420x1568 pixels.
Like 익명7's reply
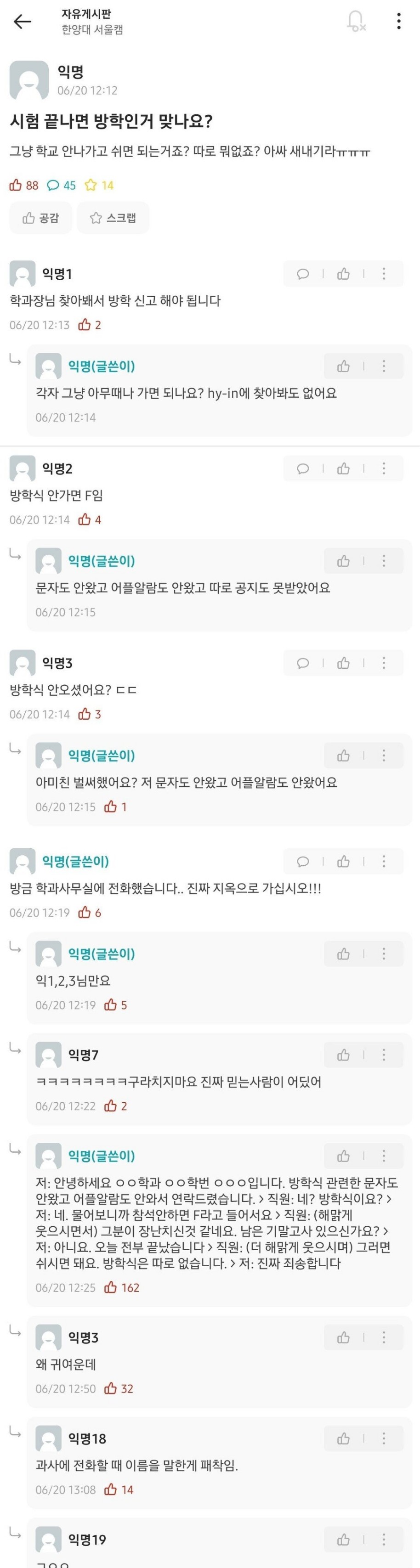click(343, 1055)
